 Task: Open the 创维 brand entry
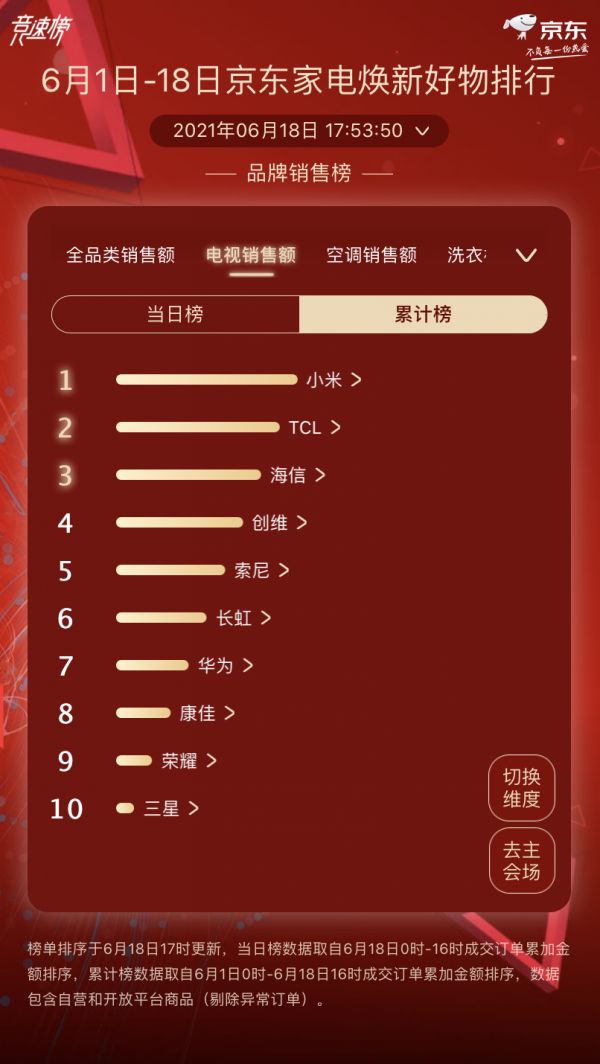[x=280, y=523]
